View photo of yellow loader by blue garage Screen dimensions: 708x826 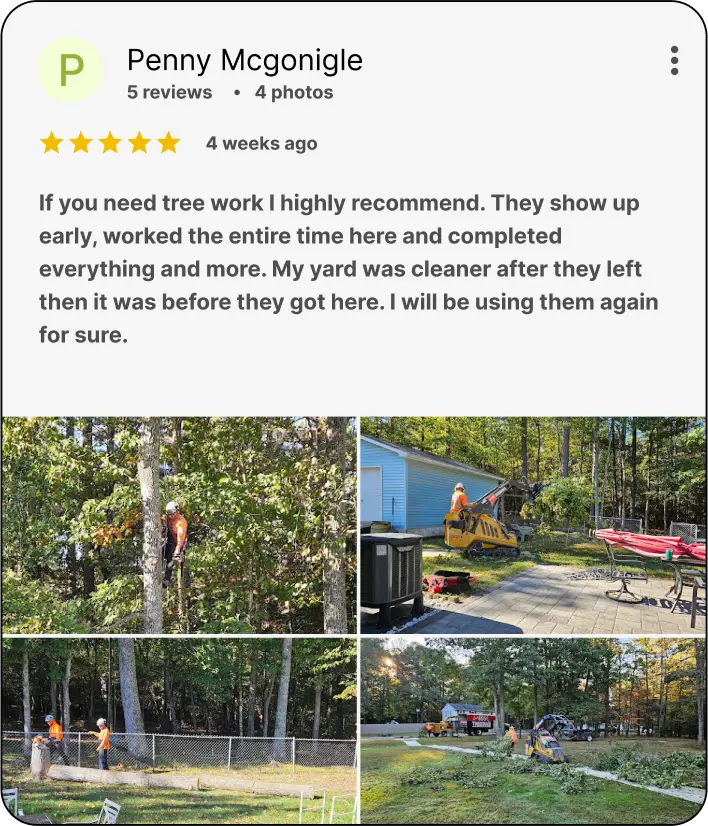[532, 525]
